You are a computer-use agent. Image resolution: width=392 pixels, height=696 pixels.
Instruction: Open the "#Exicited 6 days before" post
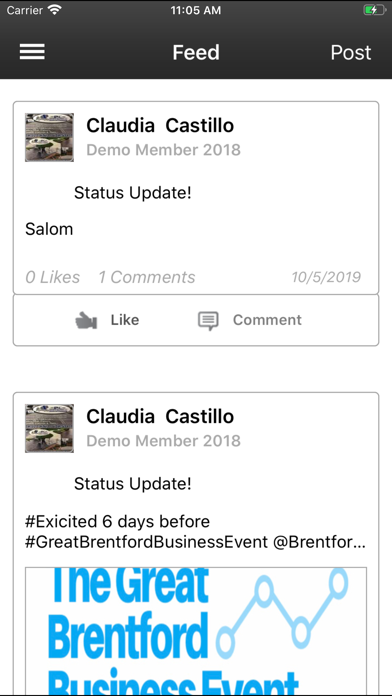pos(196,532)
